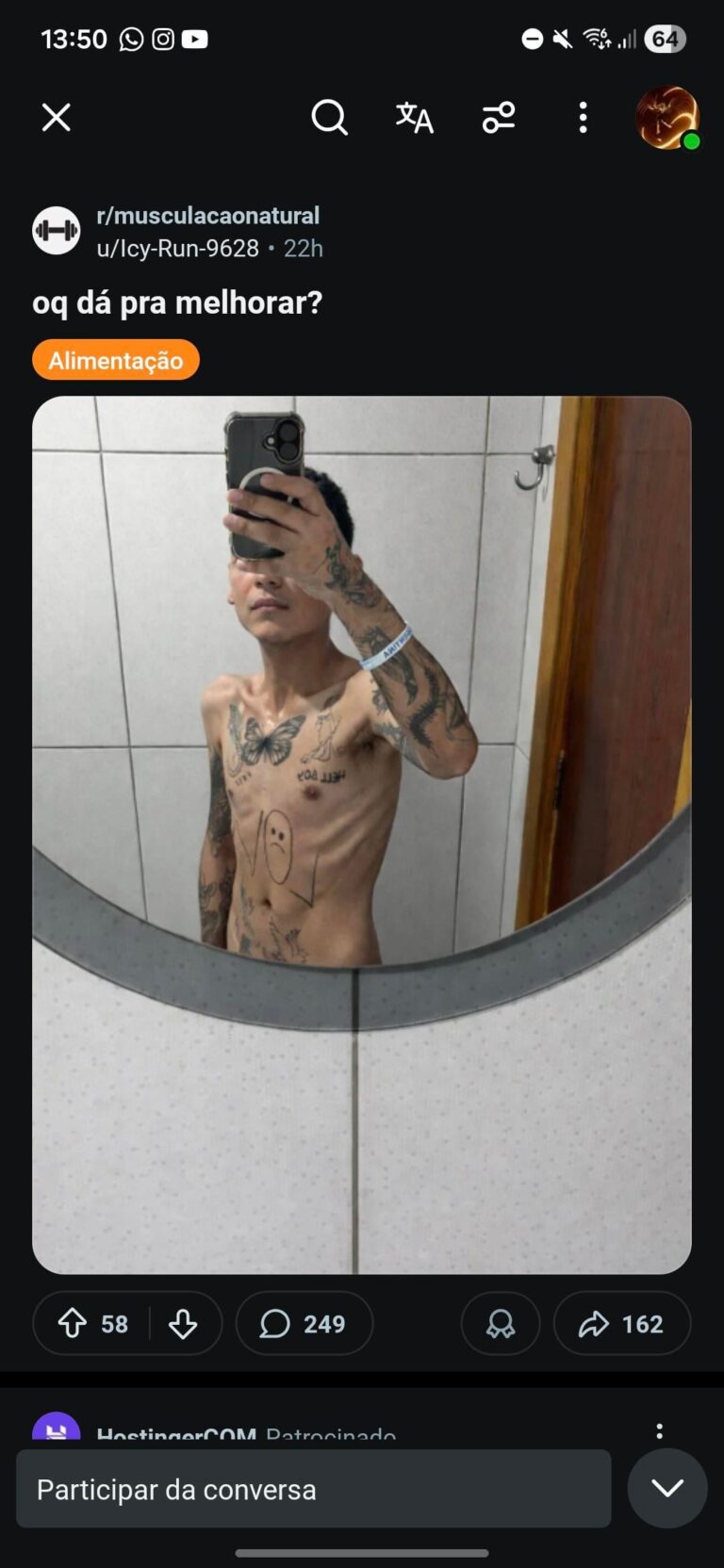
Task: Open the comment sort options
Action: pyautogui.click(x=499, y=118)
